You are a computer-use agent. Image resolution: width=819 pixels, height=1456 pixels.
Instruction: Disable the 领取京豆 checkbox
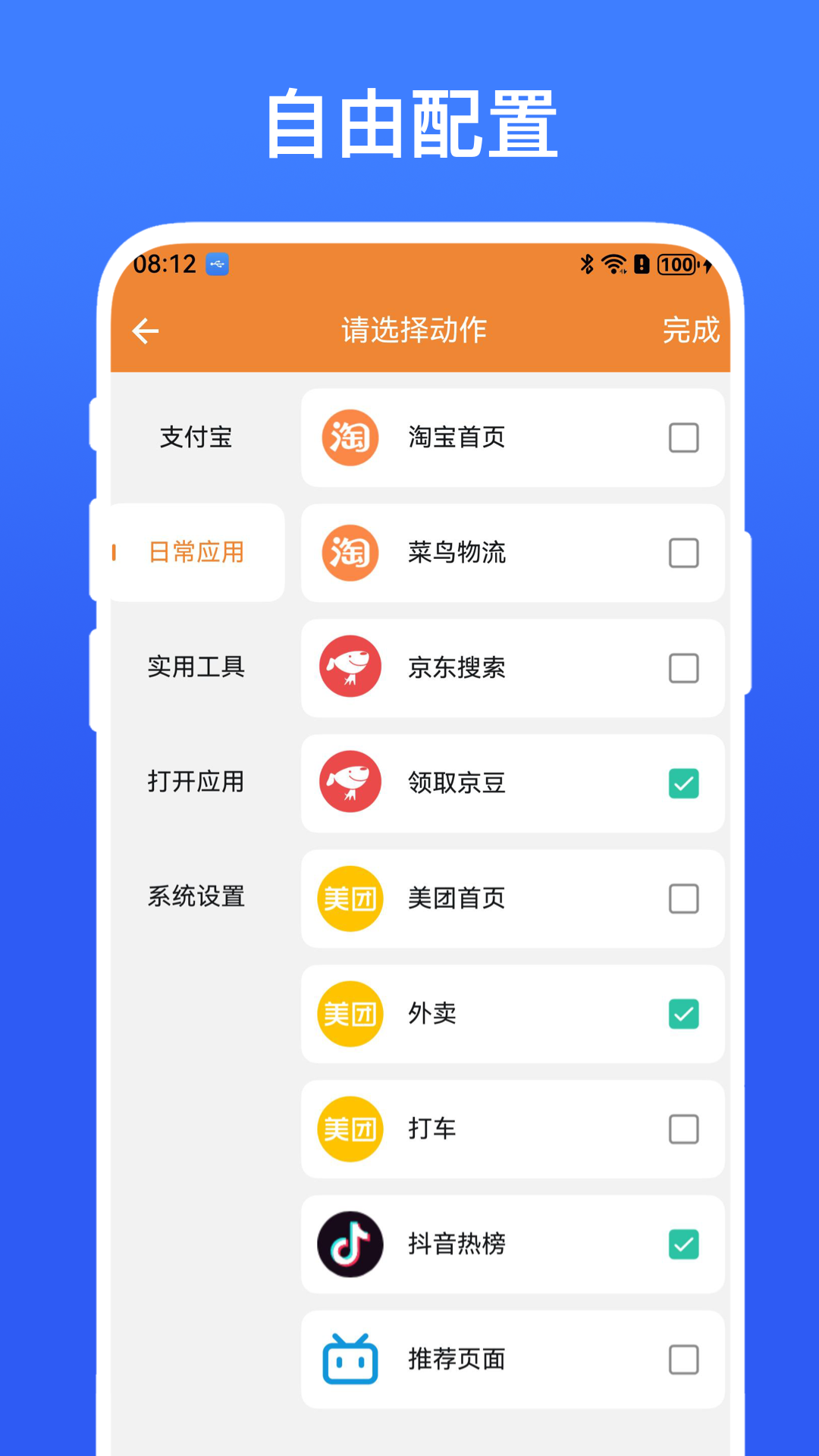pyautogui.click(x=683, y=783)
